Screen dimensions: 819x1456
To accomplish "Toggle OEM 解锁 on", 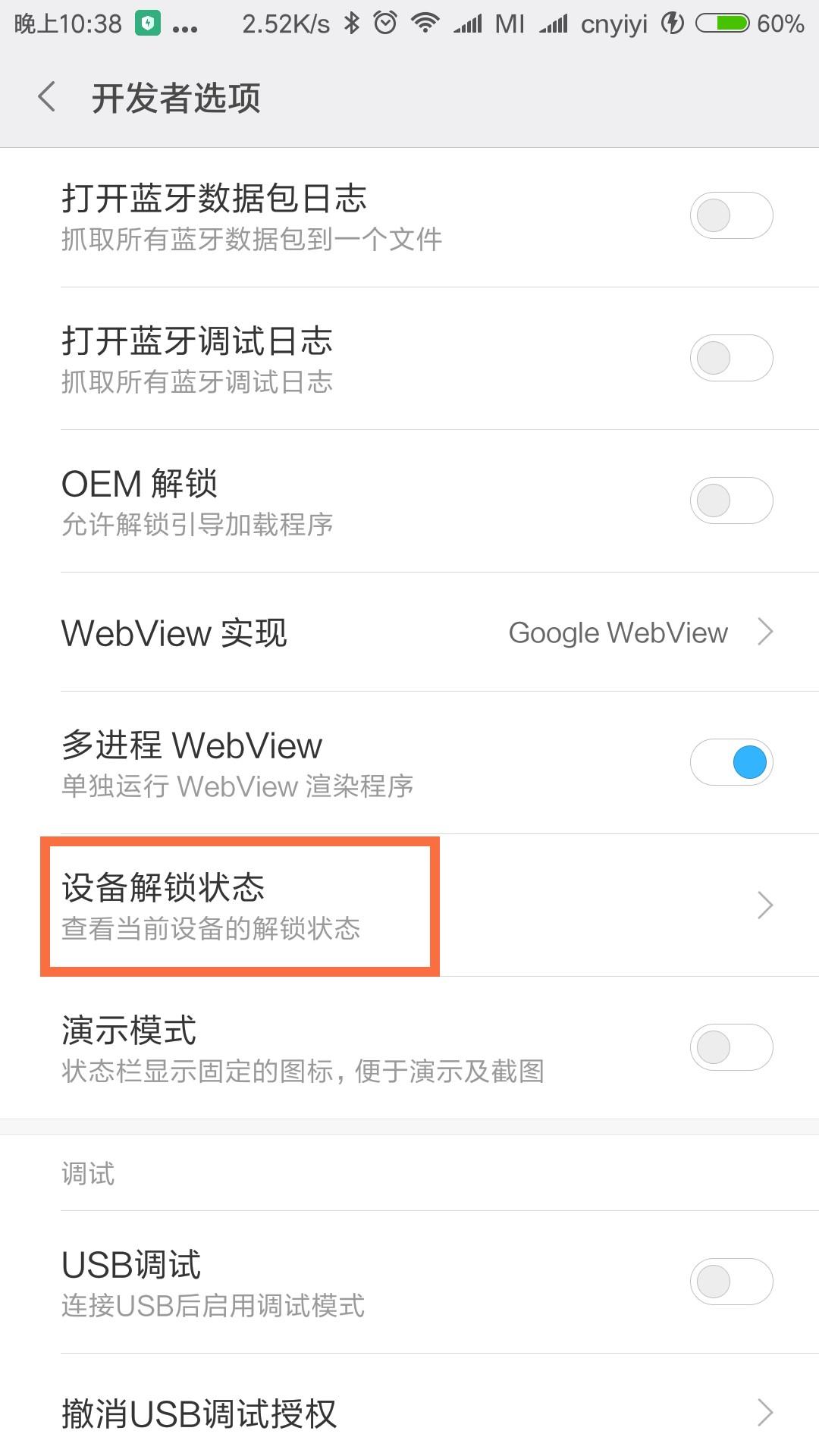I will [731, 500].
